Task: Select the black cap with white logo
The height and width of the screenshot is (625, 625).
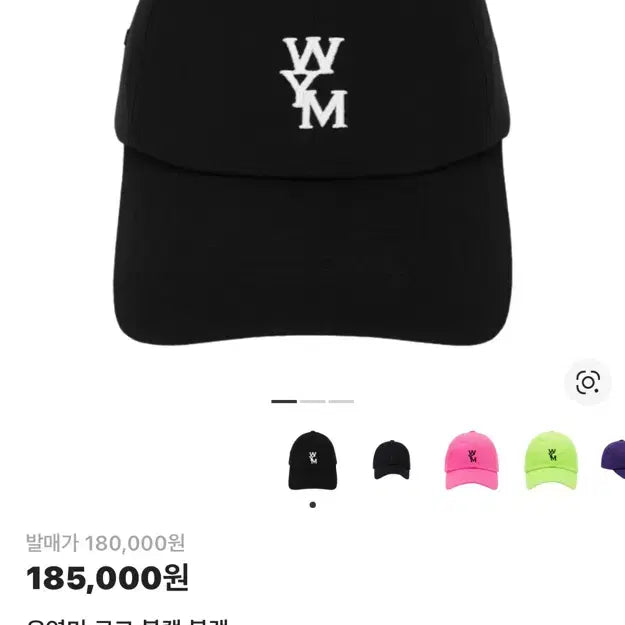Action: 312,461
